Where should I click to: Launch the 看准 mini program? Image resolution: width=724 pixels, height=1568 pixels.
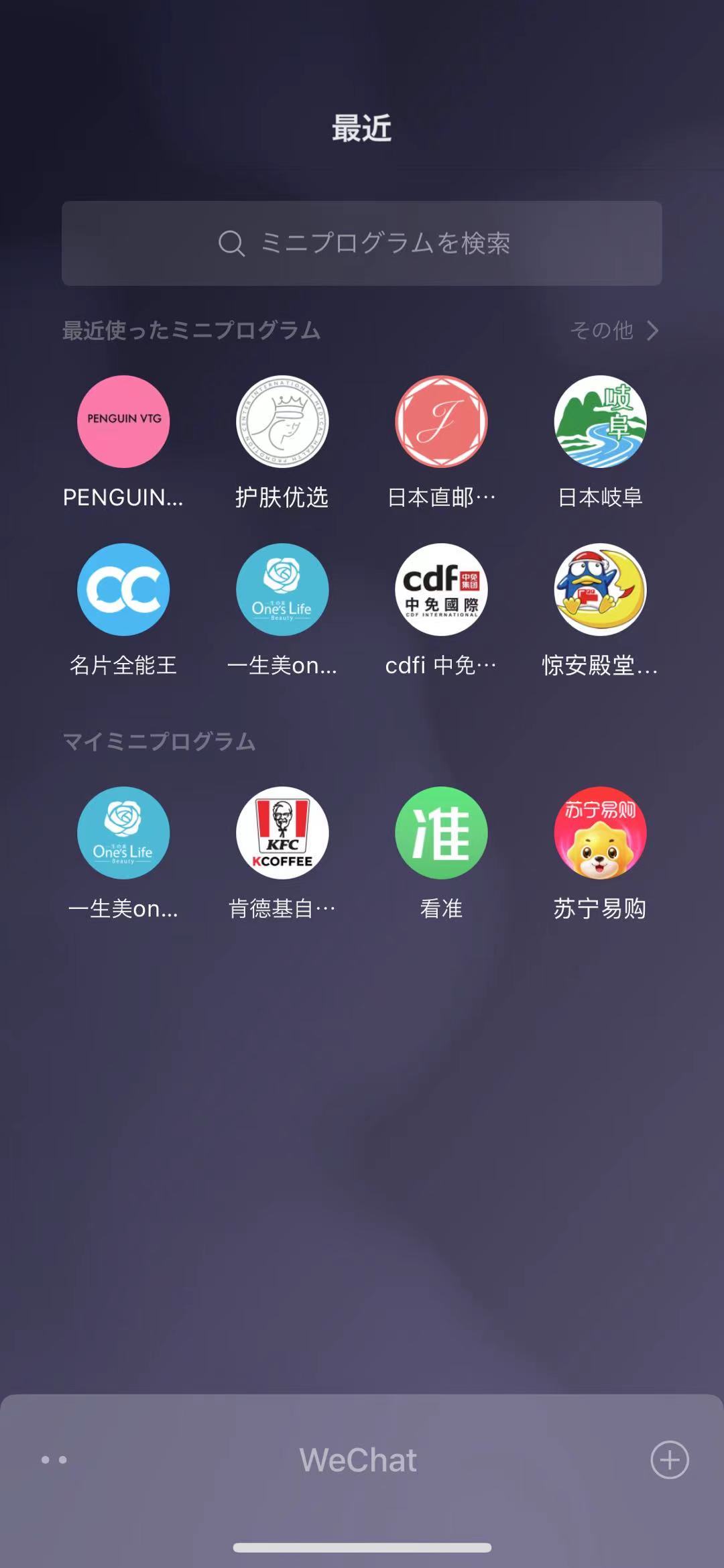[x=441, y=833]
